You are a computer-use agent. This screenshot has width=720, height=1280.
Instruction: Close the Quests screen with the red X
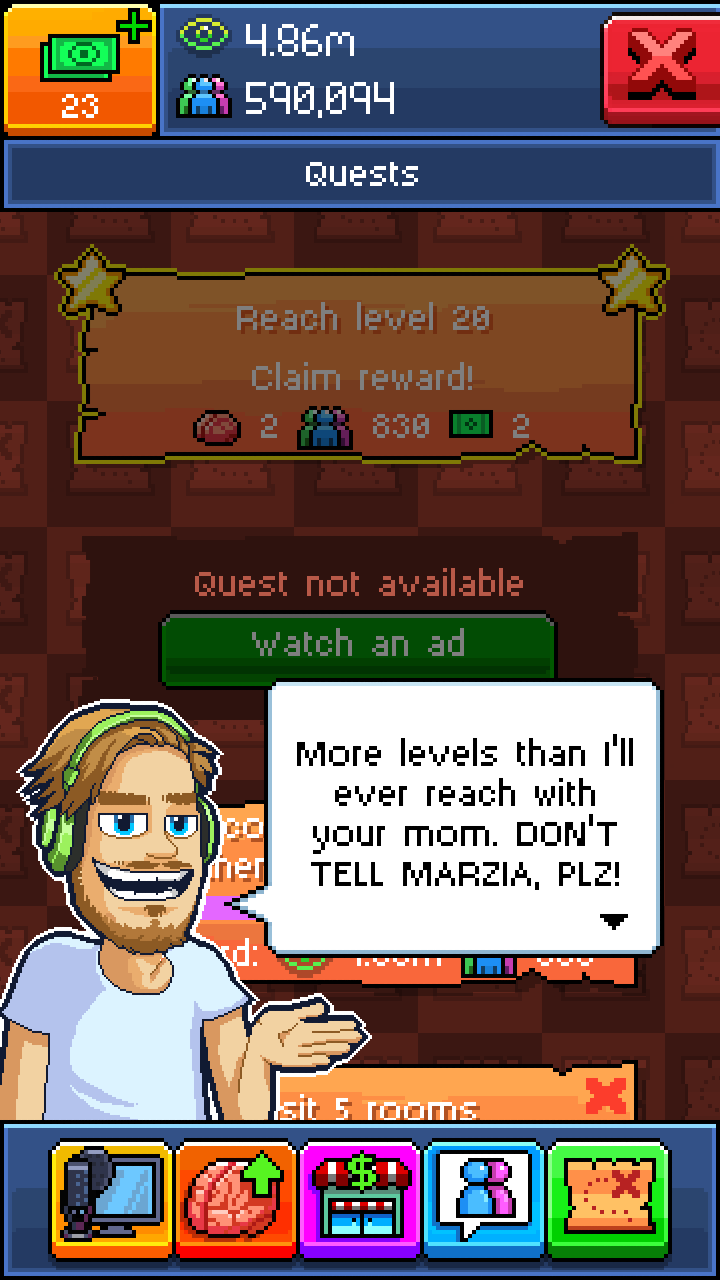[659, 68]
